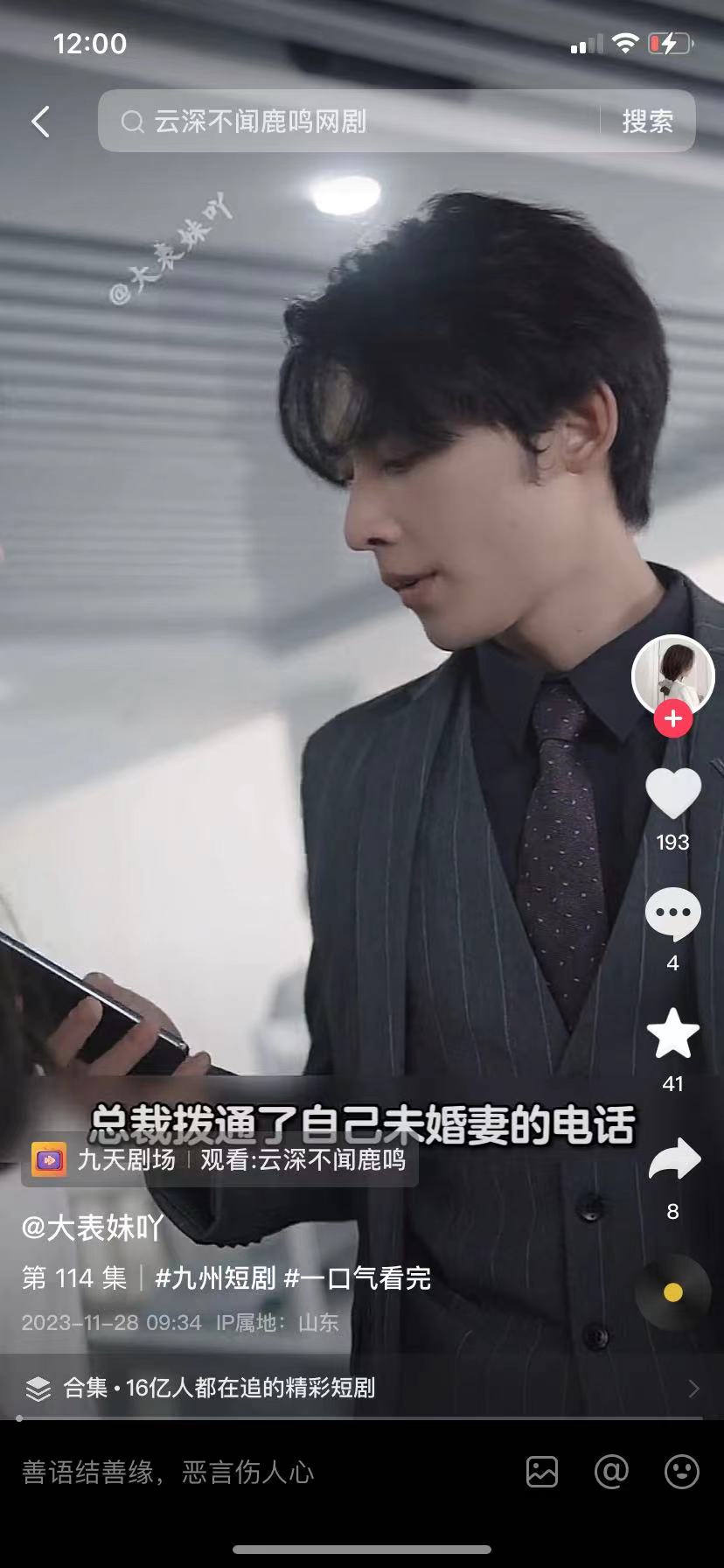The width and height of the screenshot is (724, 1568).
Task: Open 九天剧场 to watch 云深不闻鹿鸣
Action: 219,1160
